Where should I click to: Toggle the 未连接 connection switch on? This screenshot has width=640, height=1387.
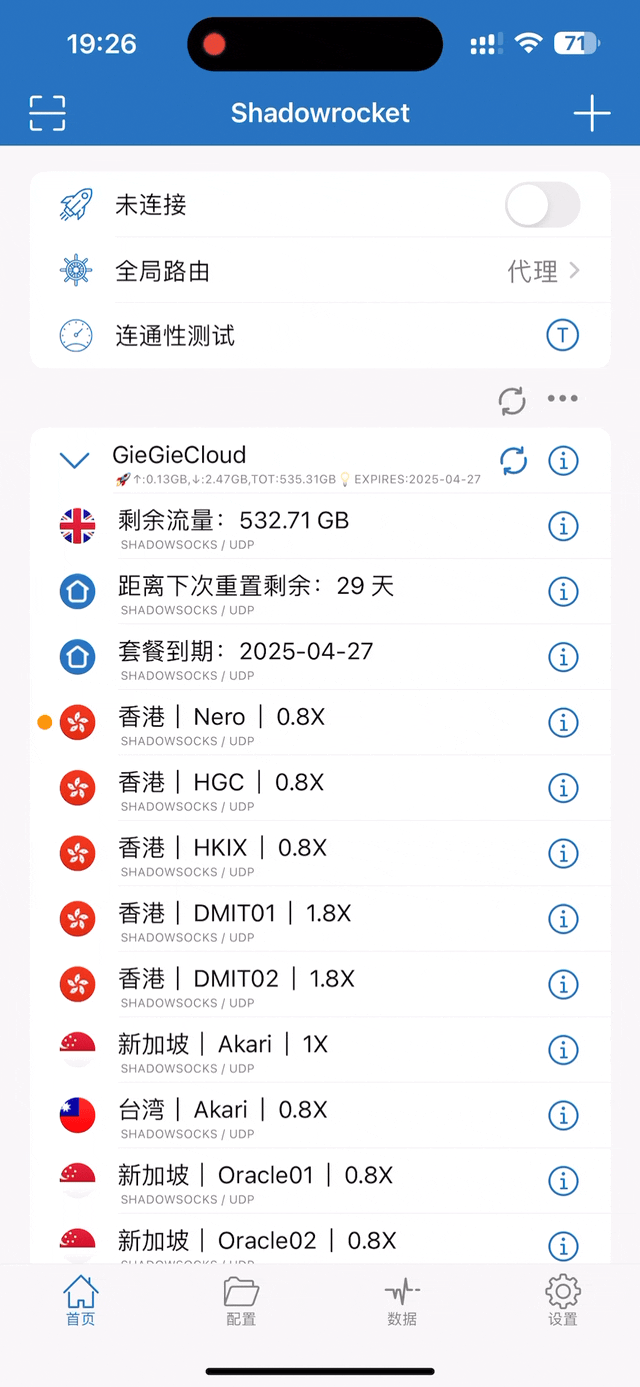(x=542, y=206)
